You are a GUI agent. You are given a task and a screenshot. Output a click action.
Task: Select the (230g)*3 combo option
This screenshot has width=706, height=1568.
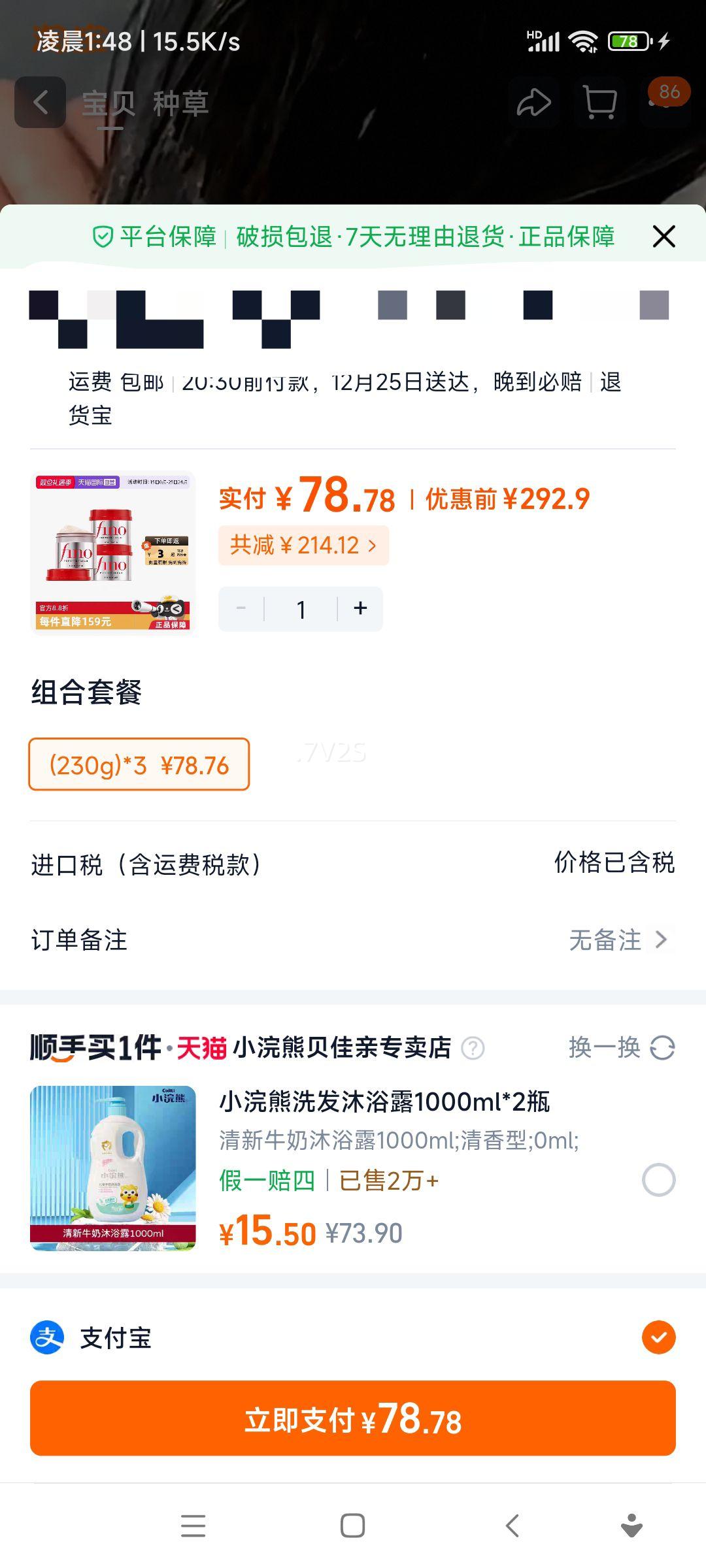[x=139, y=765]
